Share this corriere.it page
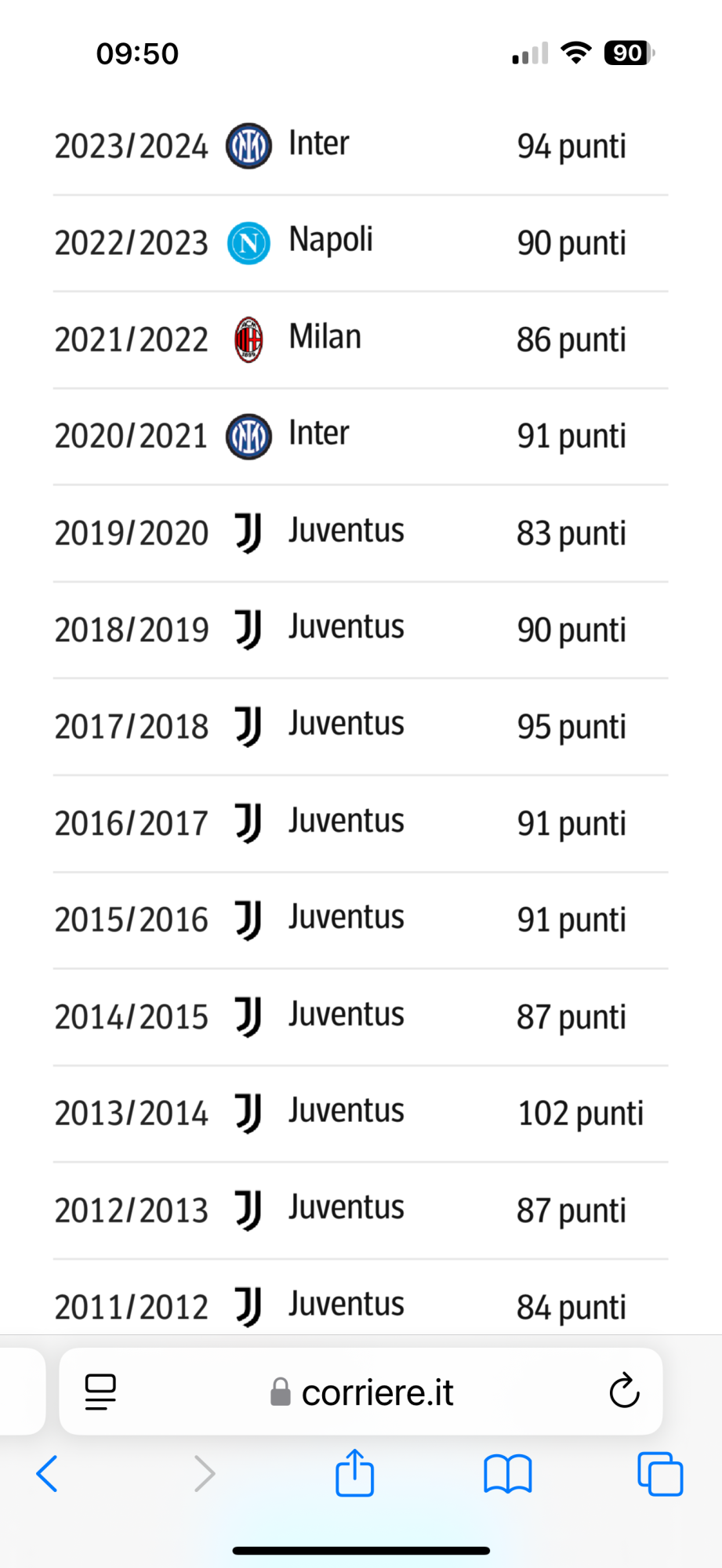This screenshot has height=1568, width=722. point(354,1472)
